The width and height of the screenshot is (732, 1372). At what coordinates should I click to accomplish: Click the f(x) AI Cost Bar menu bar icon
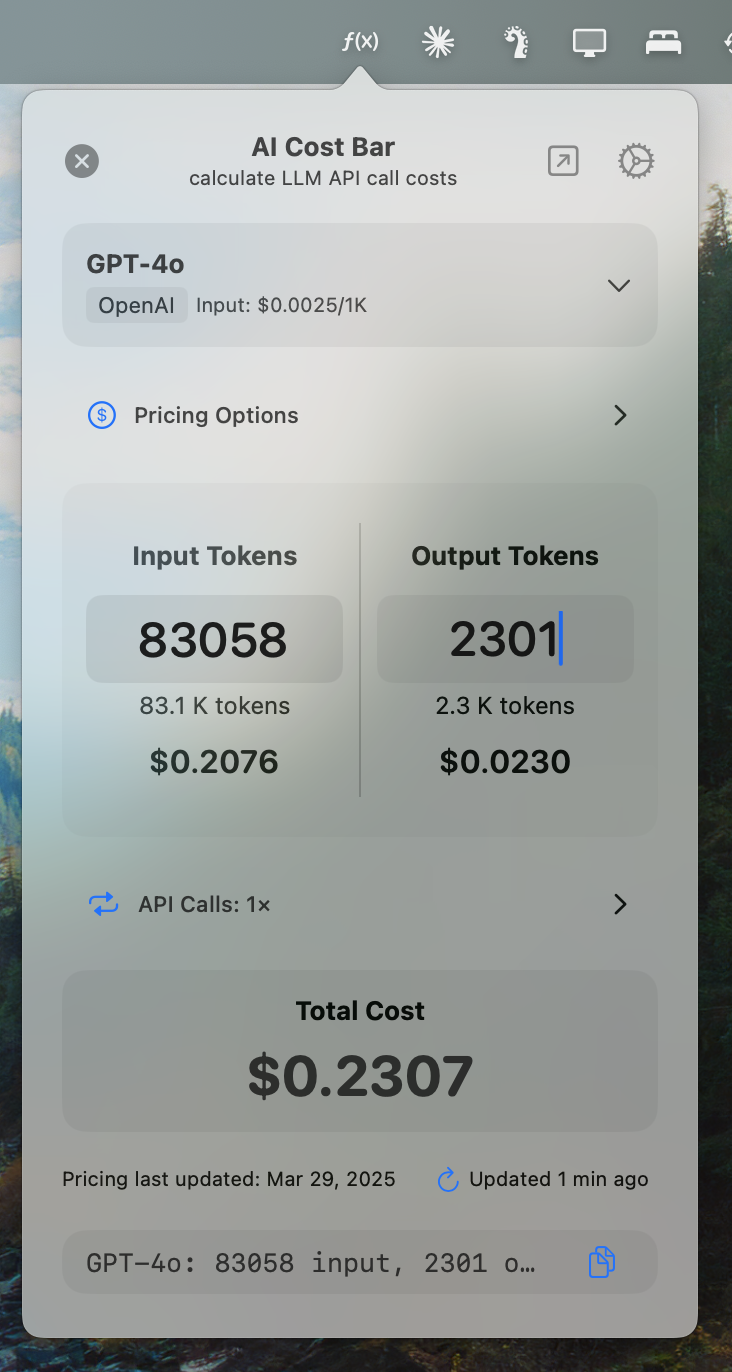pyautogui.click(x=360, y=42)
